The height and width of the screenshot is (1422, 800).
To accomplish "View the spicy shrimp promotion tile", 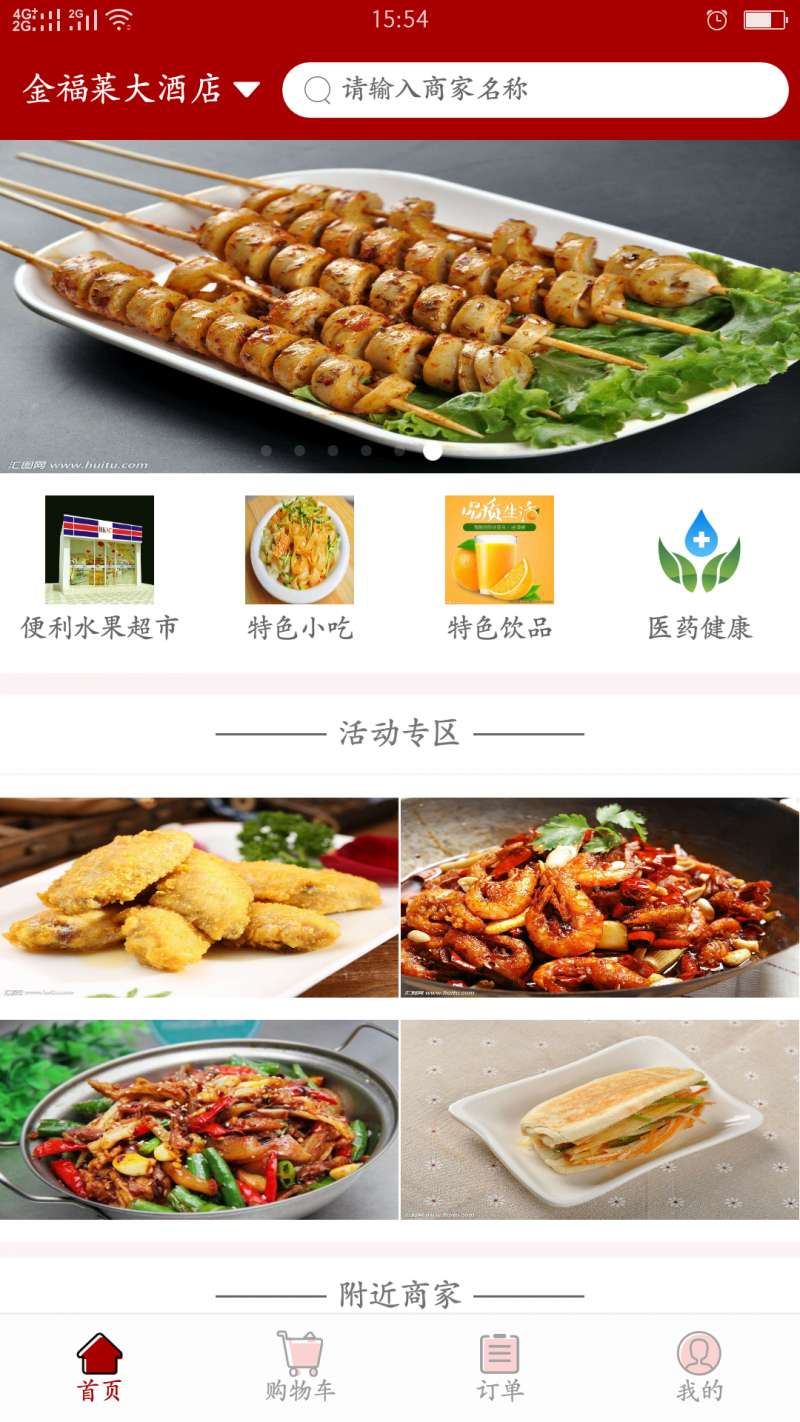I will click(600, 897).
